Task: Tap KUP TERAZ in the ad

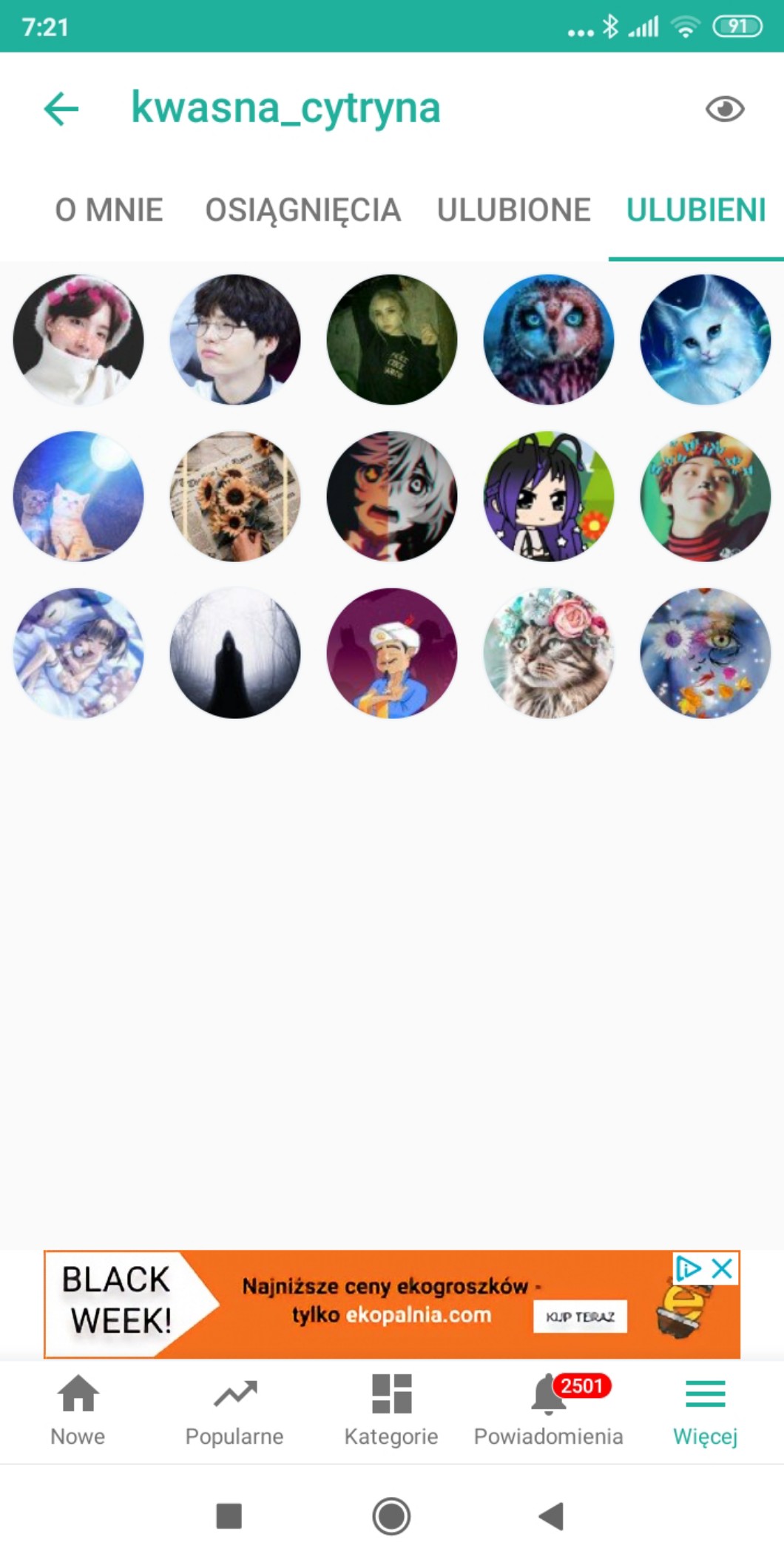Action: pyautogui.click(x=580, y=1317)
